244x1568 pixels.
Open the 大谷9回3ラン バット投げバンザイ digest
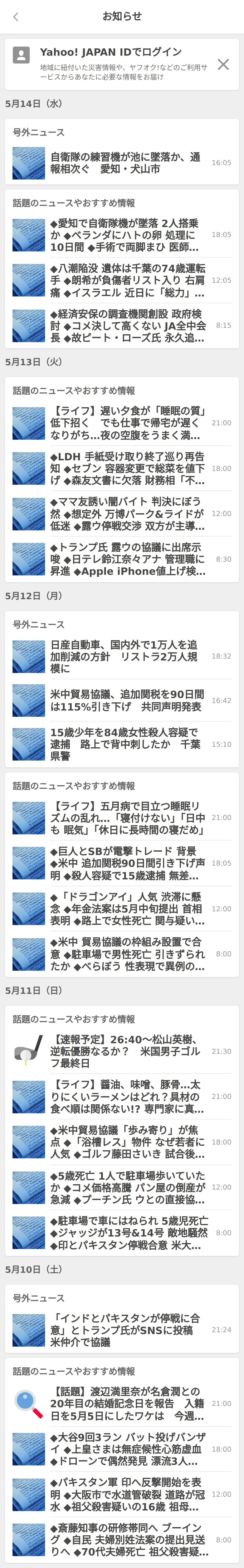tap(122, 1449)
